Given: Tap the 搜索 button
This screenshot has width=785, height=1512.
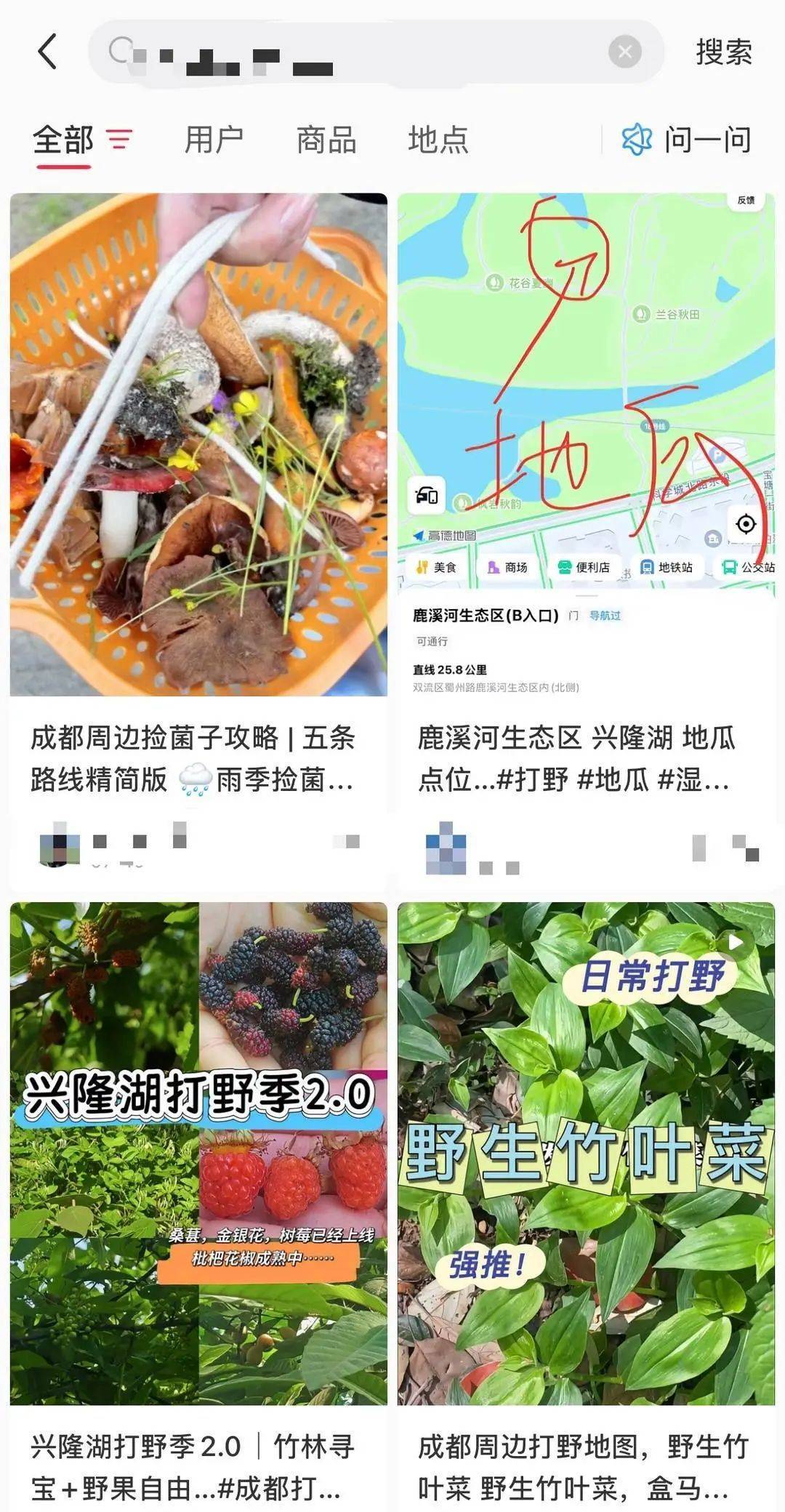Looking at the screenshot, I should (x=723, y=52).
